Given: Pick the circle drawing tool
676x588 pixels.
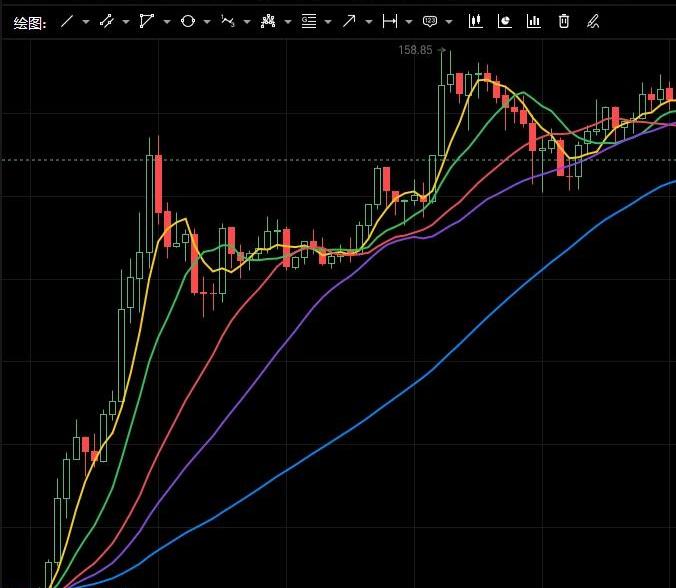Looking at the screenshot, I should (x=187, y=21).
